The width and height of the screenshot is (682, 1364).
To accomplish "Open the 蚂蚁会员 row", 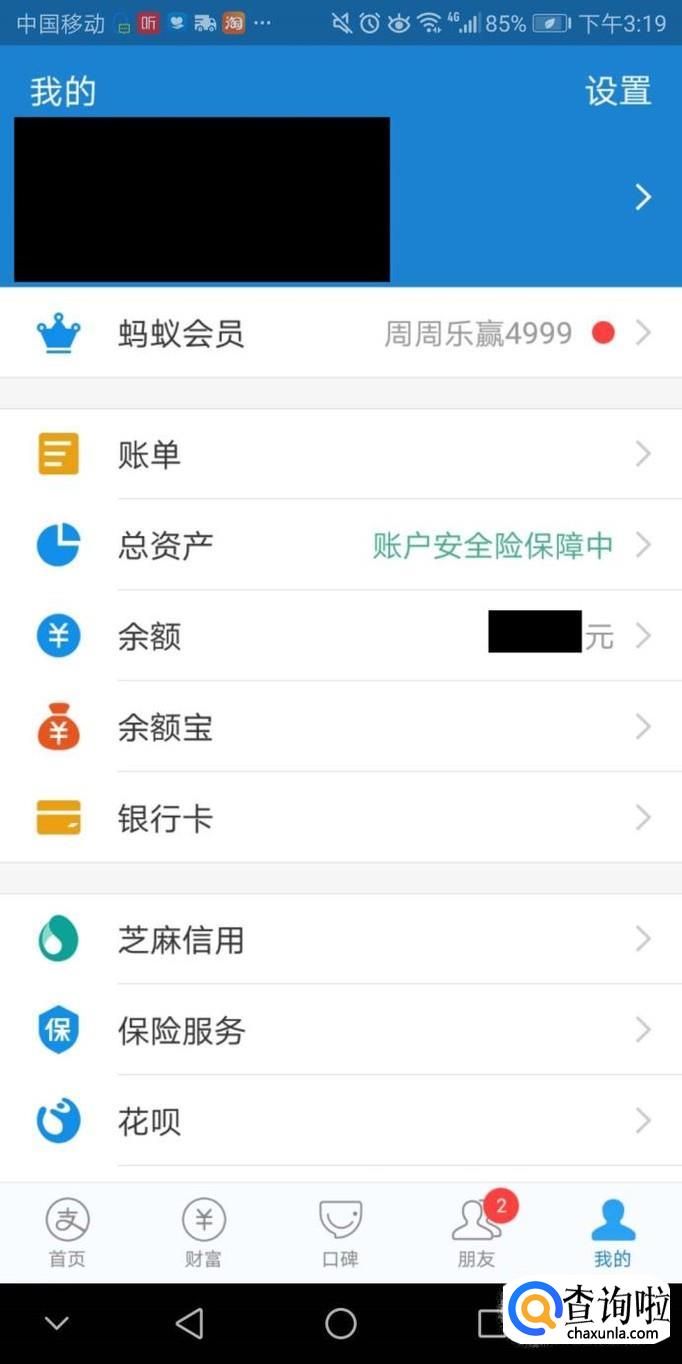I will (x=340, y=333).
